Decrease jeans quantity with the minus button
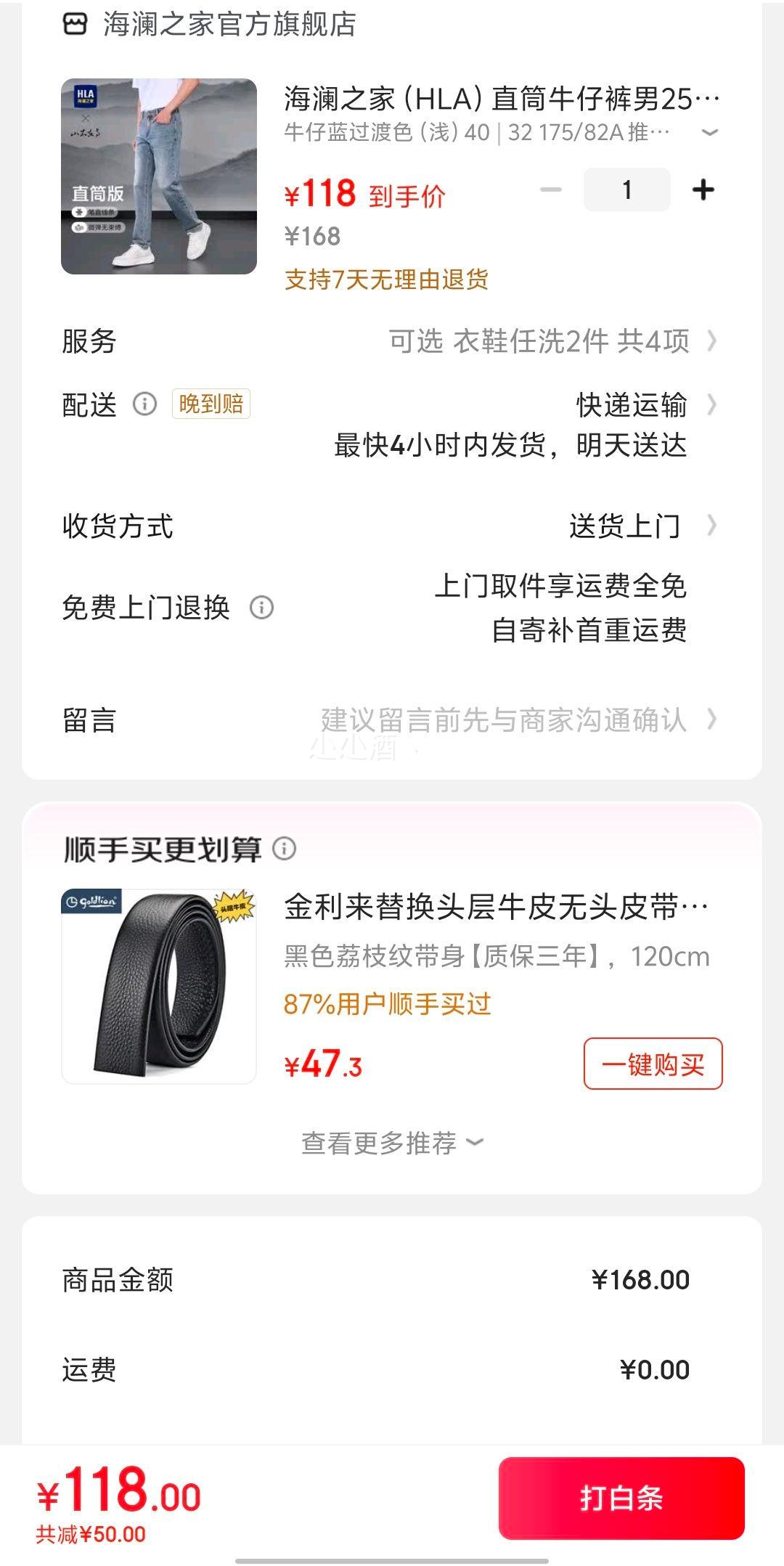This screenshot has width=784, height=1566. point(551,190)
